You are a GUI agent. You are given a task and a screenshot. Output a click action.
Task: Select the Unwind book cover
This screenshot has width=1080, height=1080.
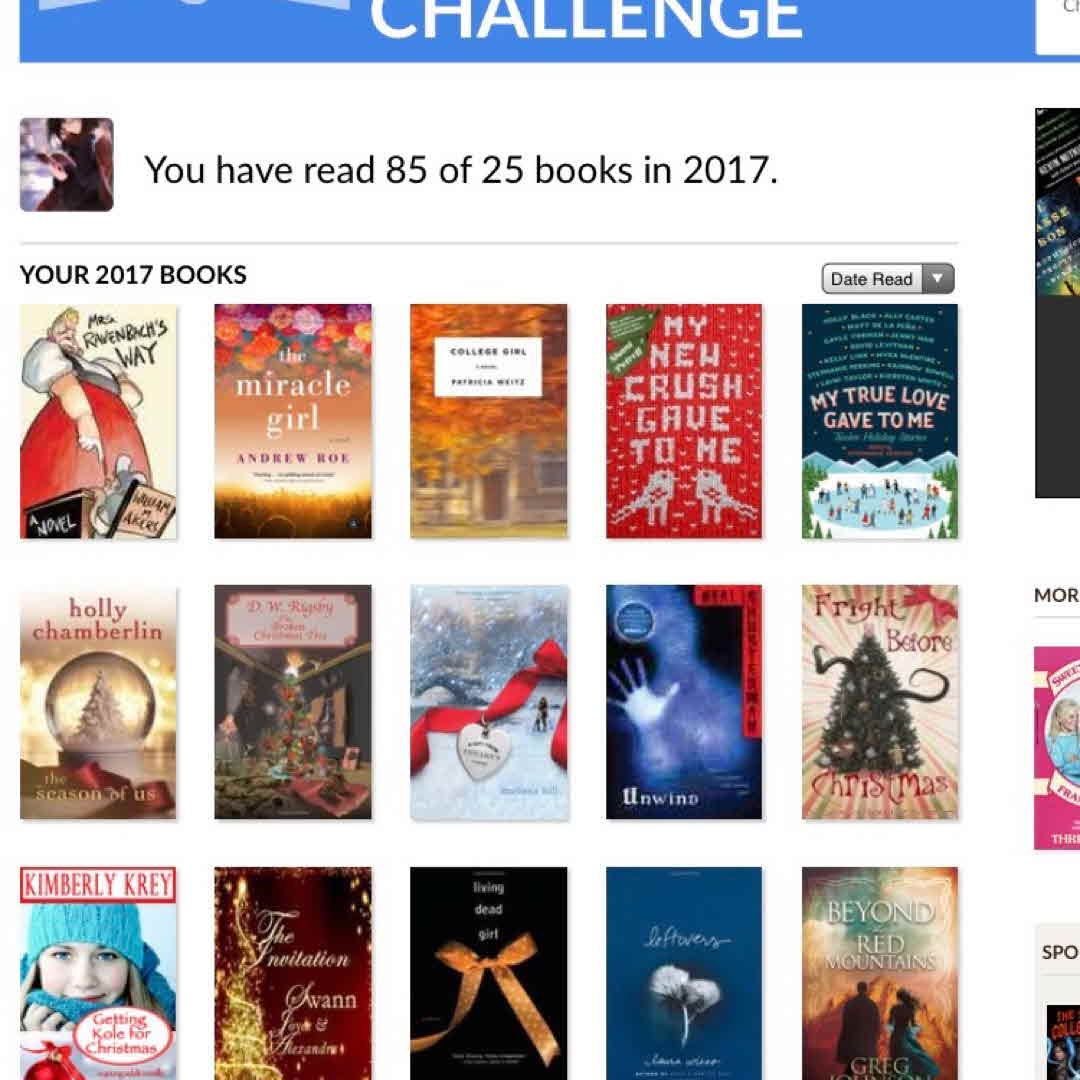click(684, 702)
